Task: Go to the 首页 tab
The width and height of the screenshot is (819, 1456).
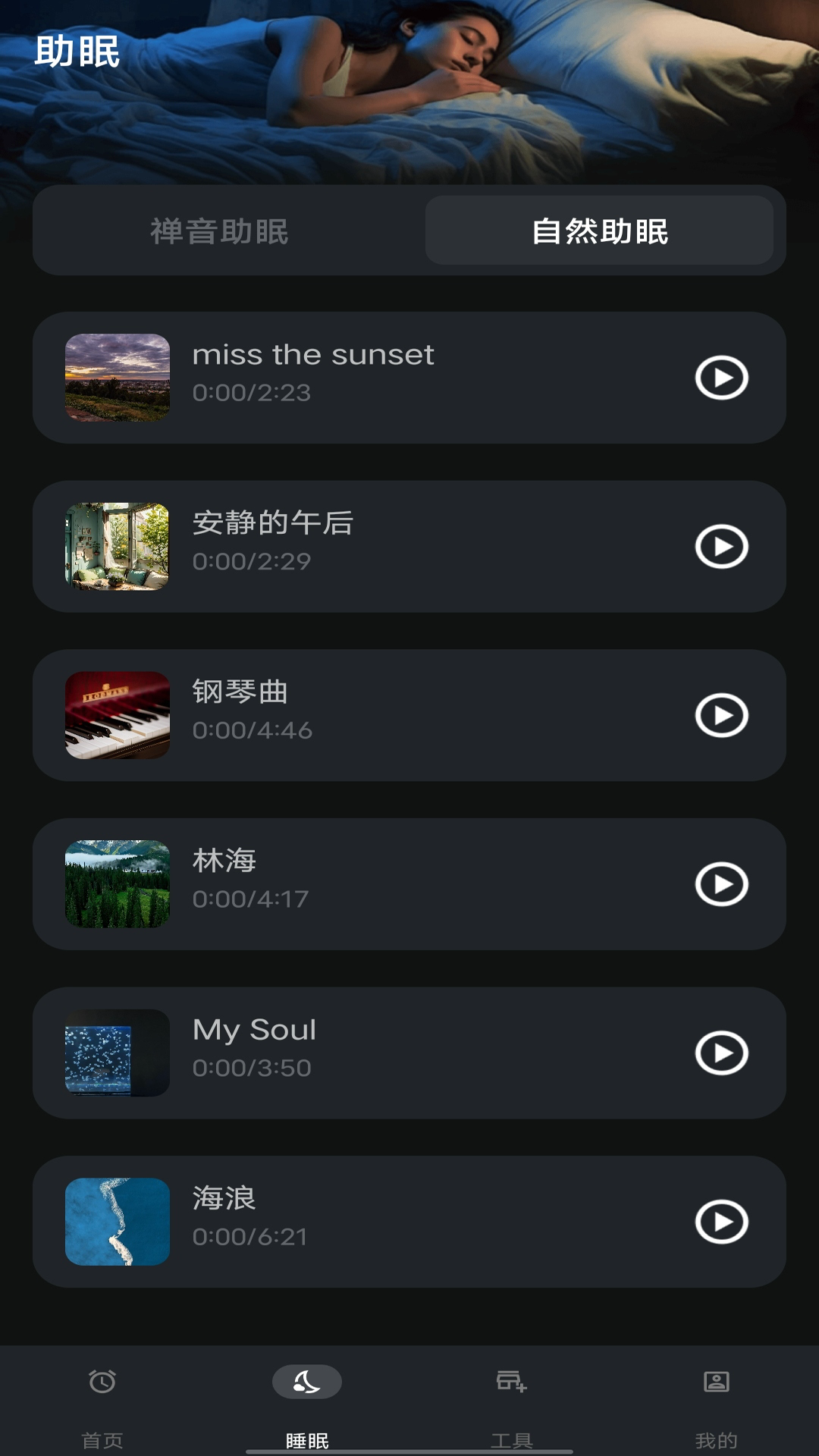Action: click(x=102, y=1403)
